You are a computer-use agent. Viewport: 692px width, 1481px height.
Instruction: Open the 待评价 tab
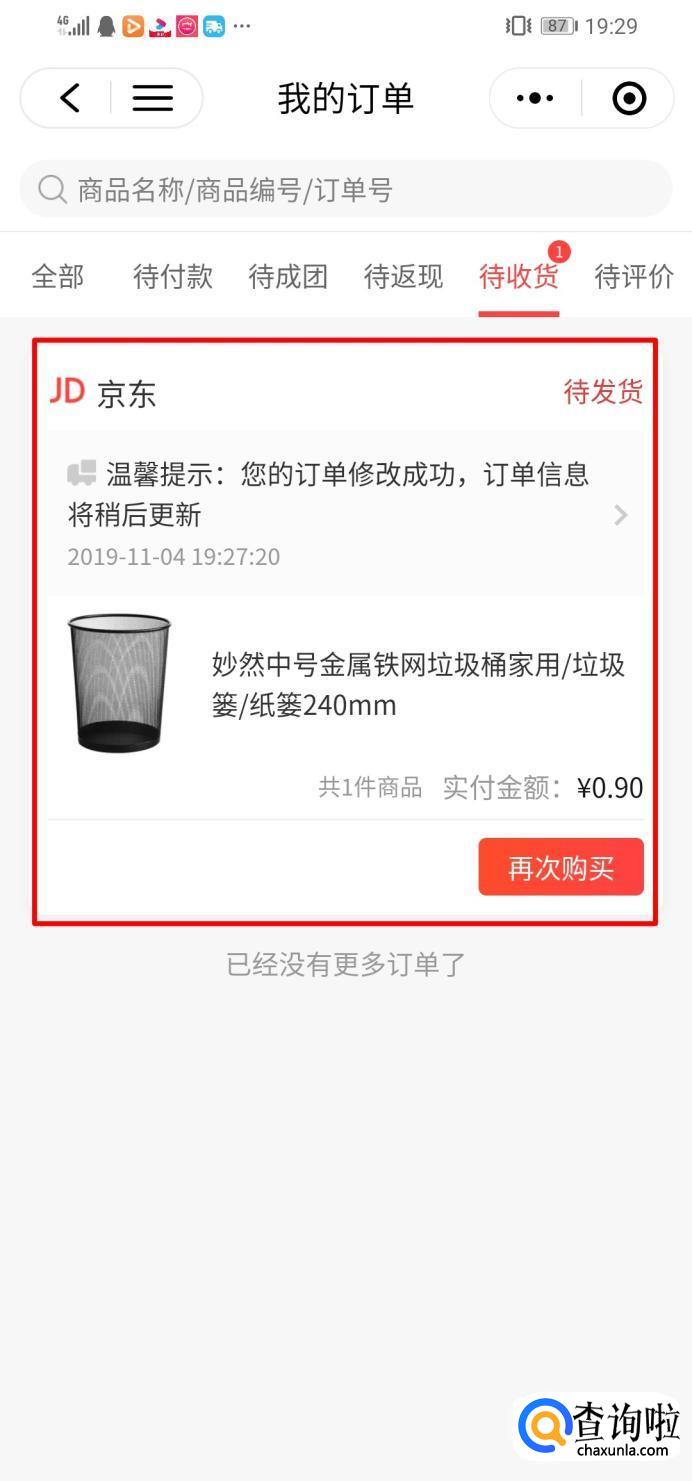[x=634, y=276]
